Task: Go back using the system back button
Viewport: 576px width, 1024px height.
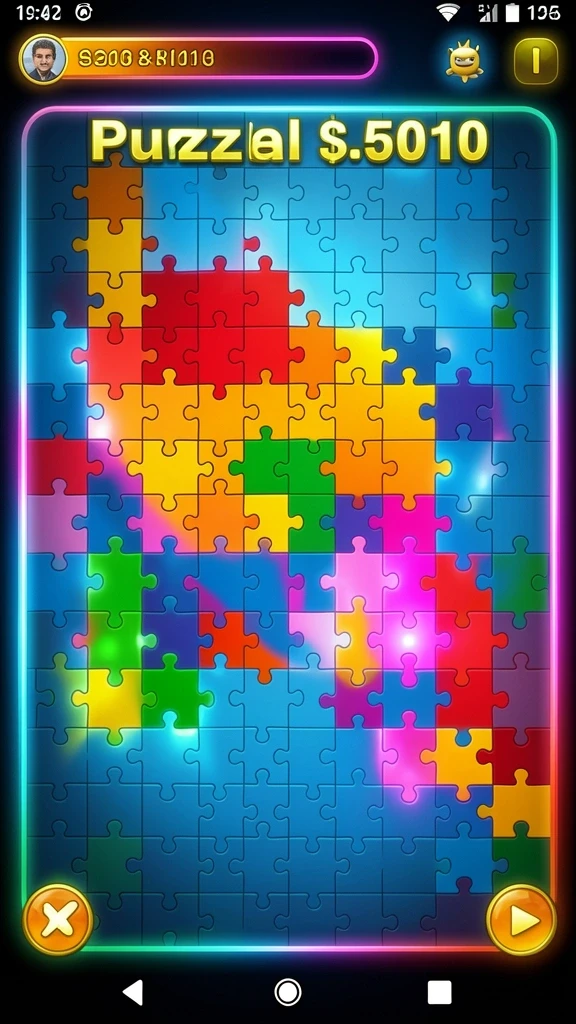Action: tap(133, 992)
